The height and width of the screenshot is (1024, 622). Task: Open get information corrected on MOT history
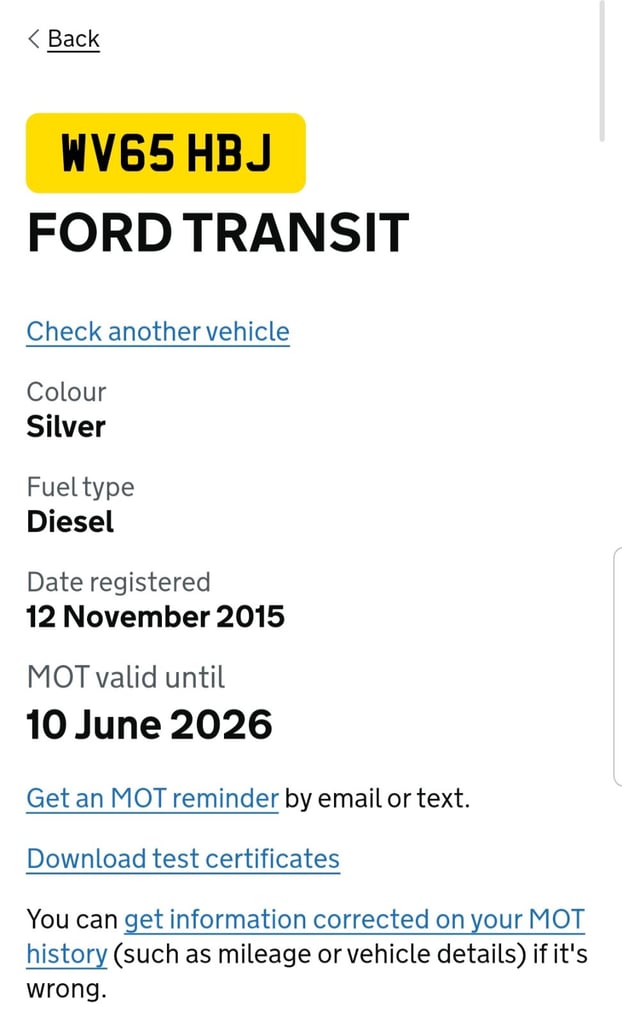point(354,919)
